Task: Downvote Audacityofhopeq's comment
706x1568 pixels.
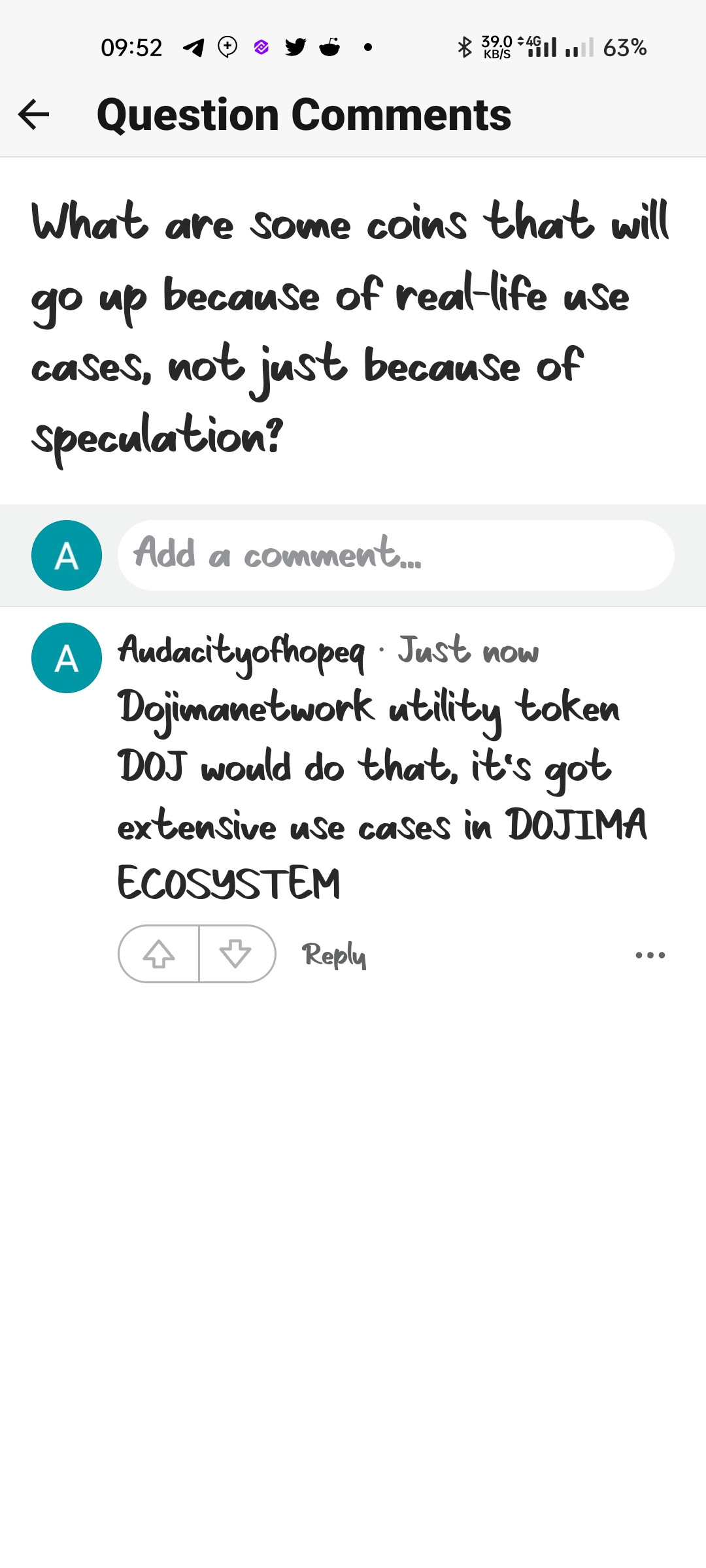Action: 236,954
